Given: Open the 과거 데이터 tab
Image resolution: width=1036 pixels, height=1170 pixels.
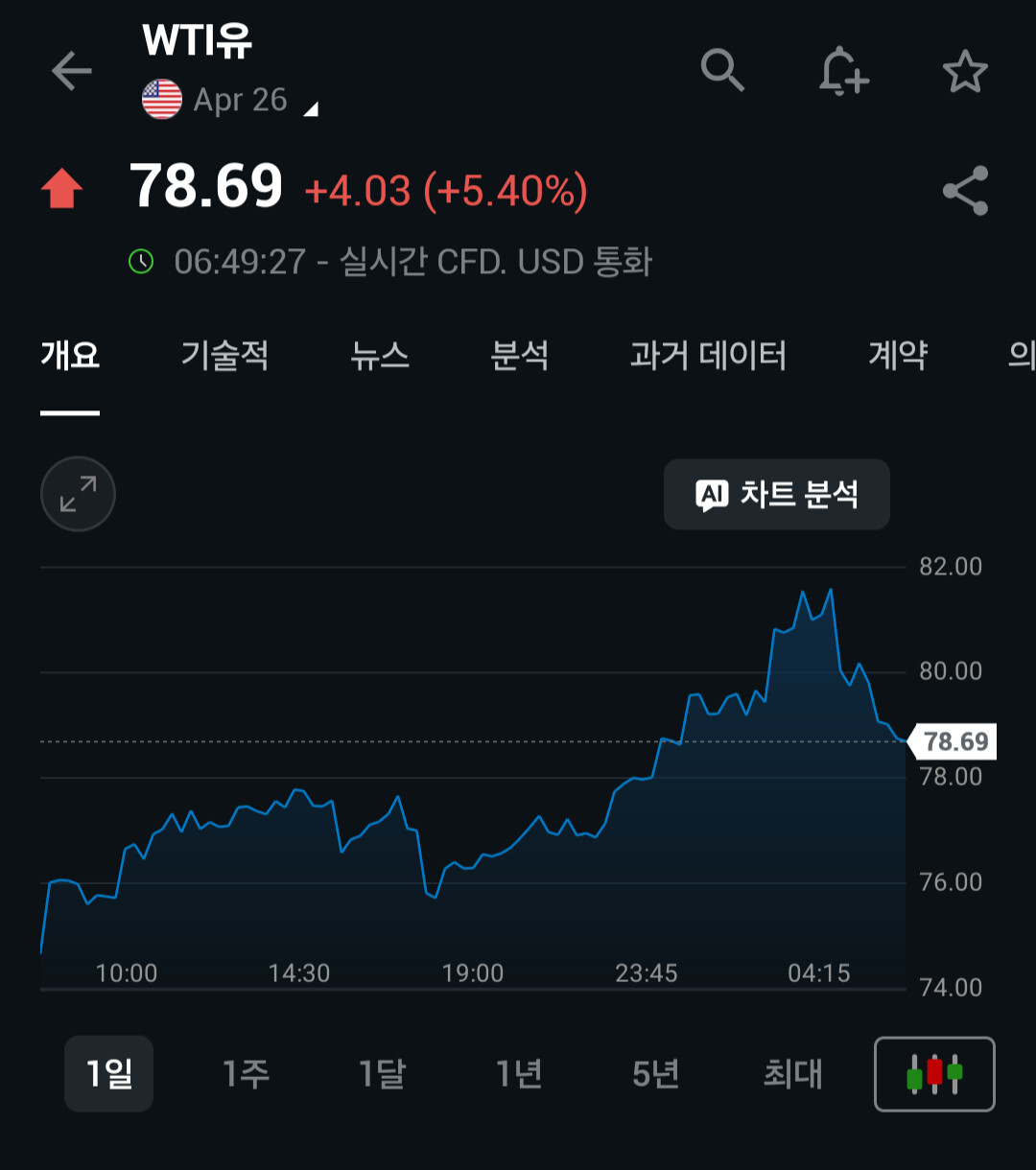Looking at the screenshot, I should (x=708, y=356).
